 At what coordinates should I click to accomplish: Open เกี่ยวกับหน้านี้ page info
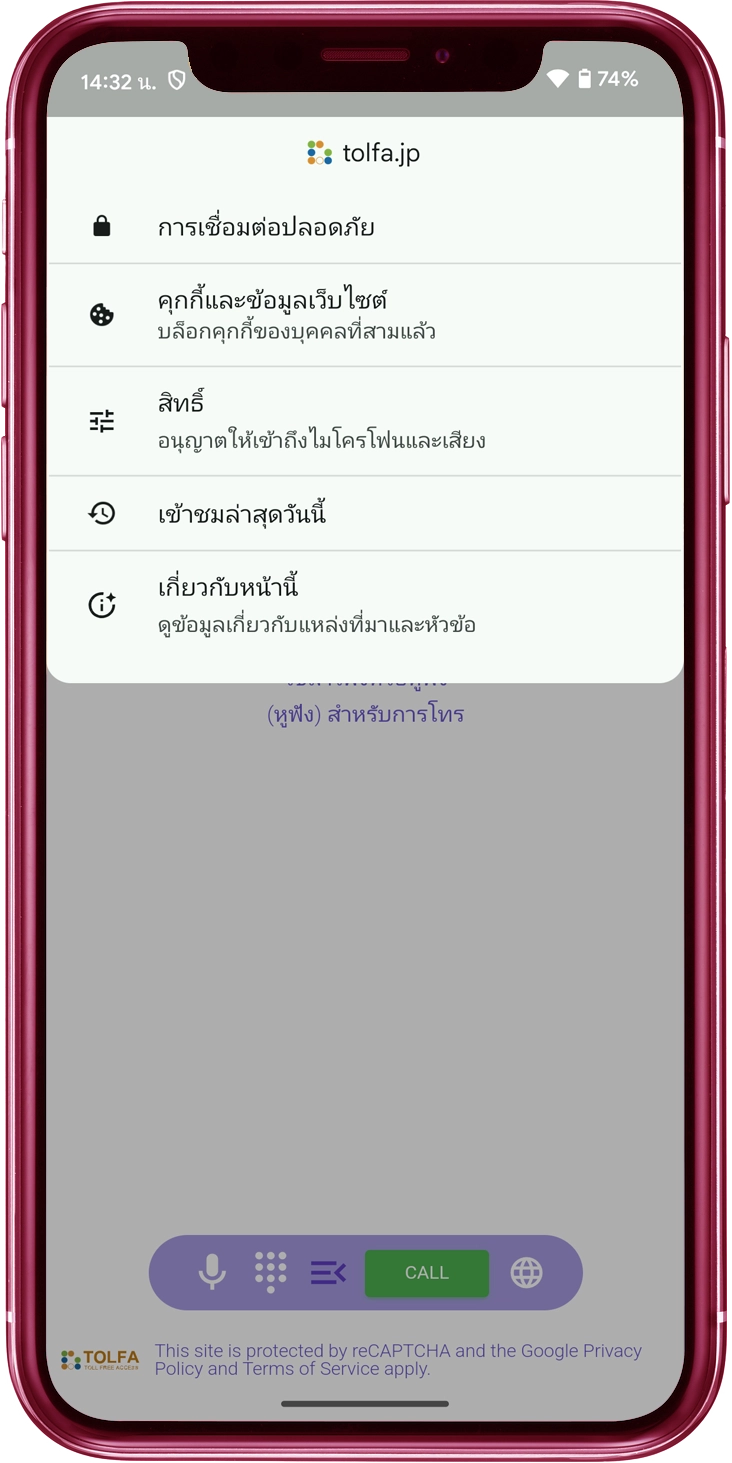pos(365,605)
